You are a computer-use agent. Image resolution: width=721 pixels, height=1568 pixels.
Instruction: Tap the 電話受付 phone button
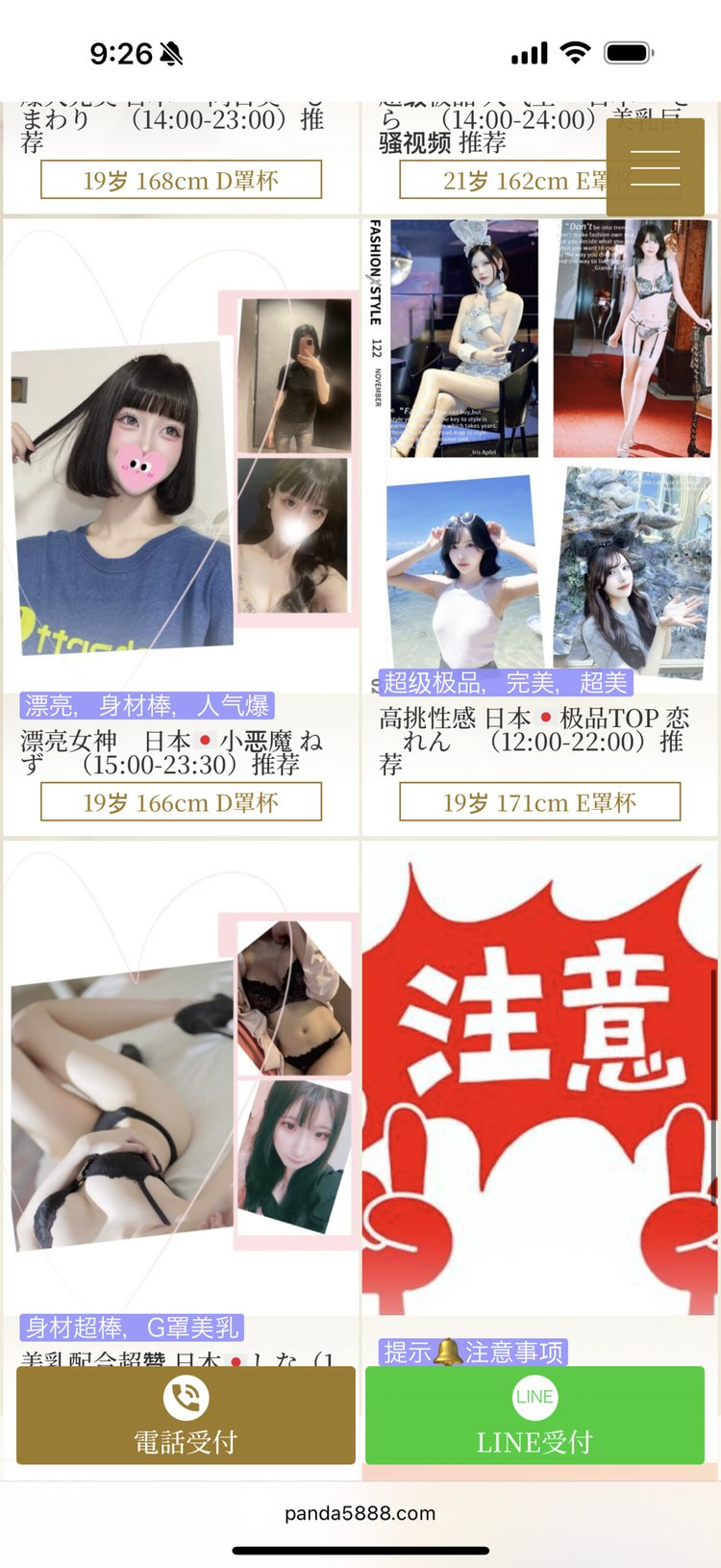[x=186, y=1415]
